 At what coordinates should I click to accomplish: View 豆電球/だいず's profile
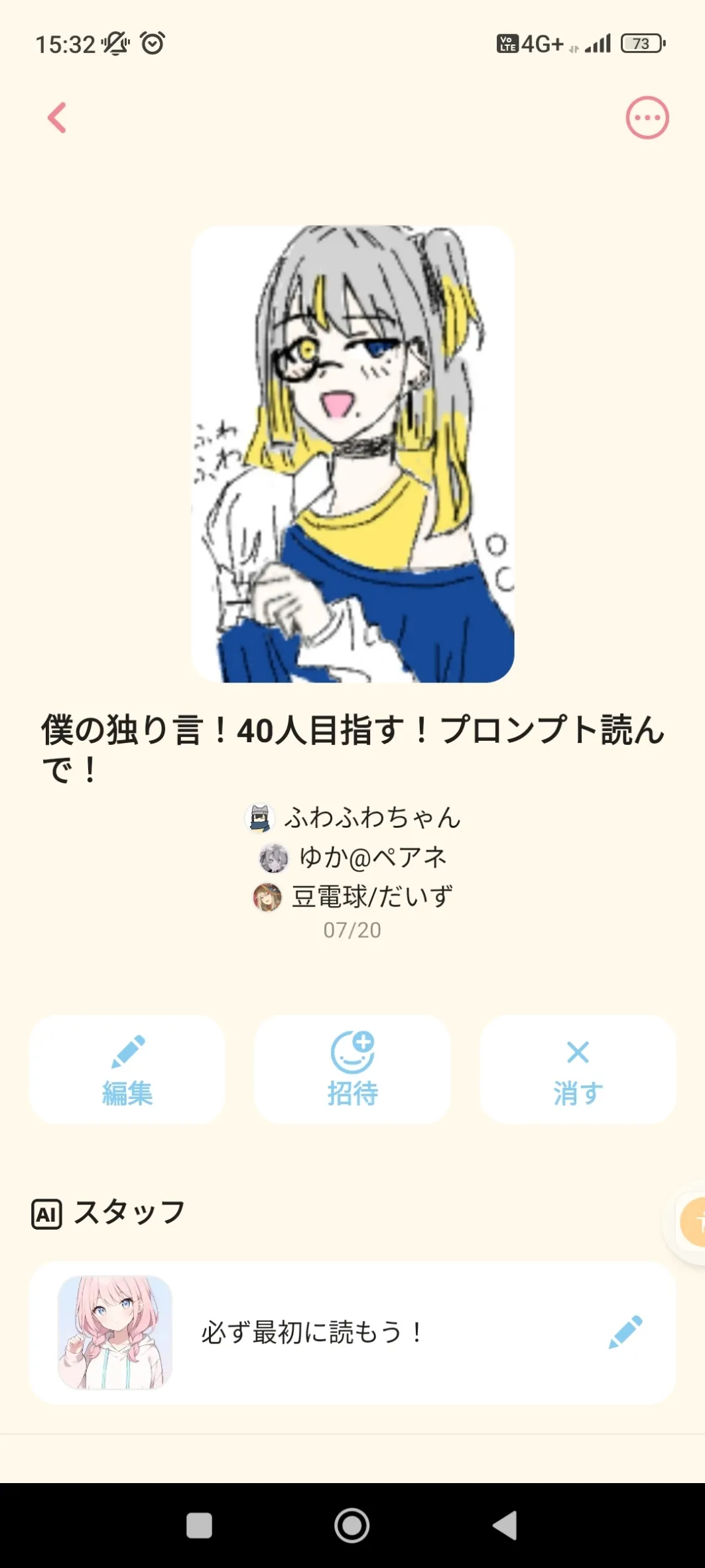click(353, 897)
